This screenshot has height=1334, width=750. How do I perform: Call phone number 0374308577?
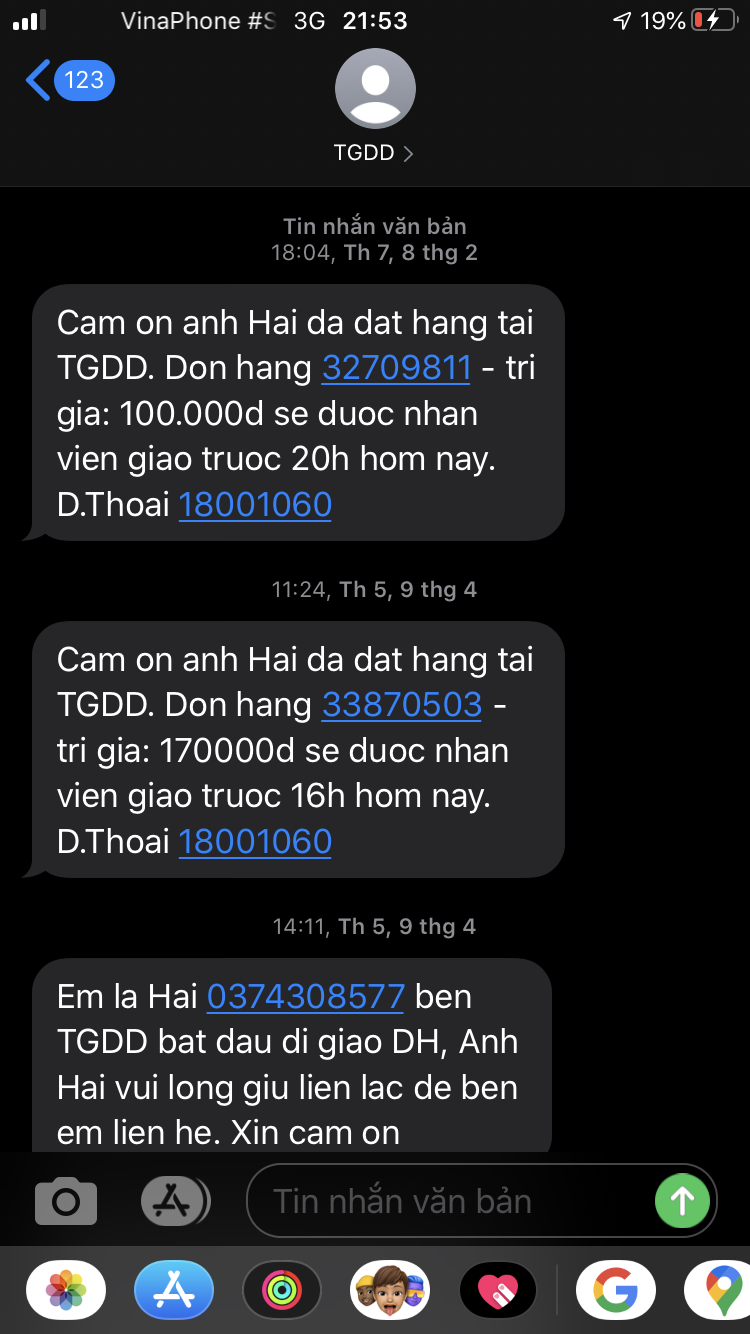coord(305,996)
